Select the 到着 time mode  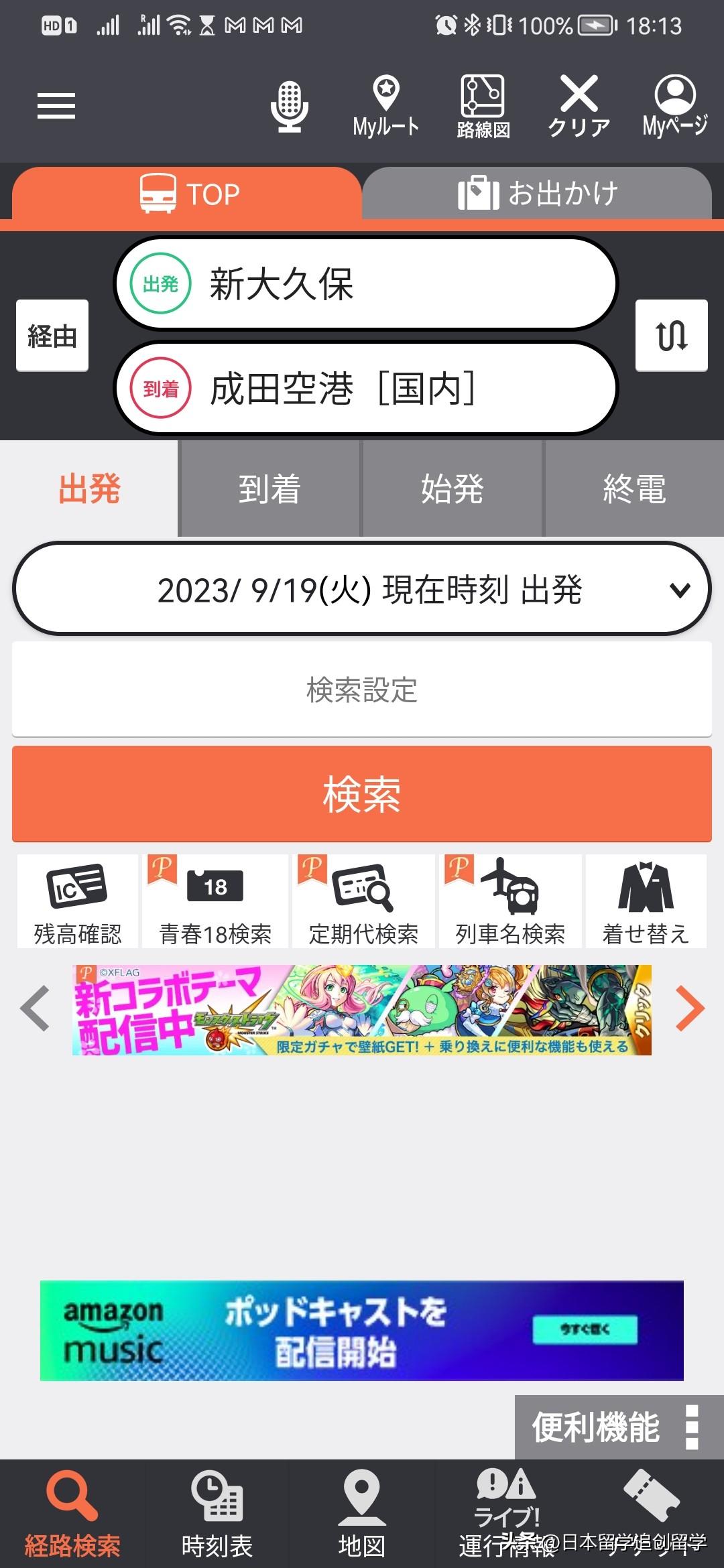[x=270, y=488]
